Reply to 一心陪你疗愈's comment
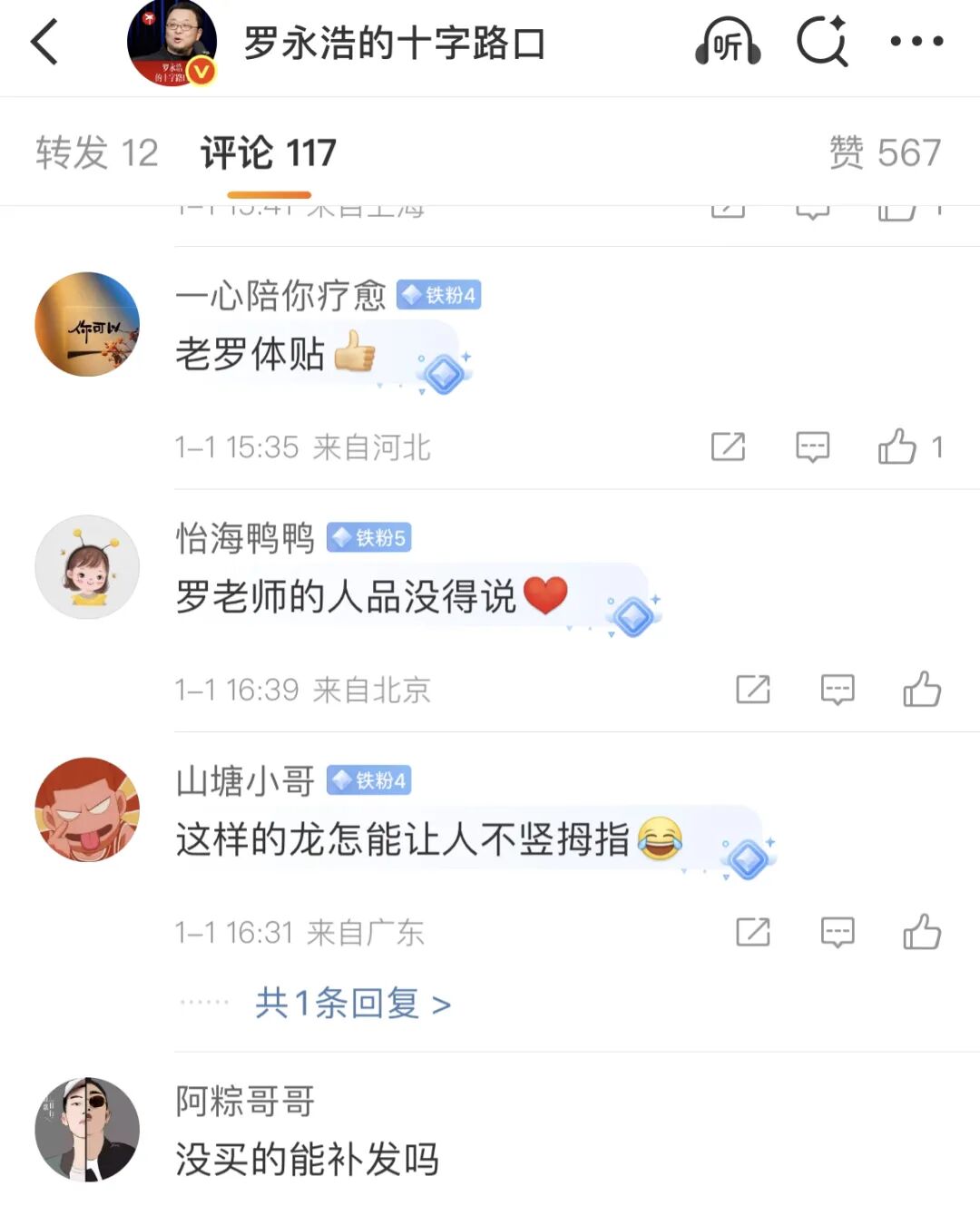The height and width of the screenshot is (1206, 980). [x=812, y=446]
